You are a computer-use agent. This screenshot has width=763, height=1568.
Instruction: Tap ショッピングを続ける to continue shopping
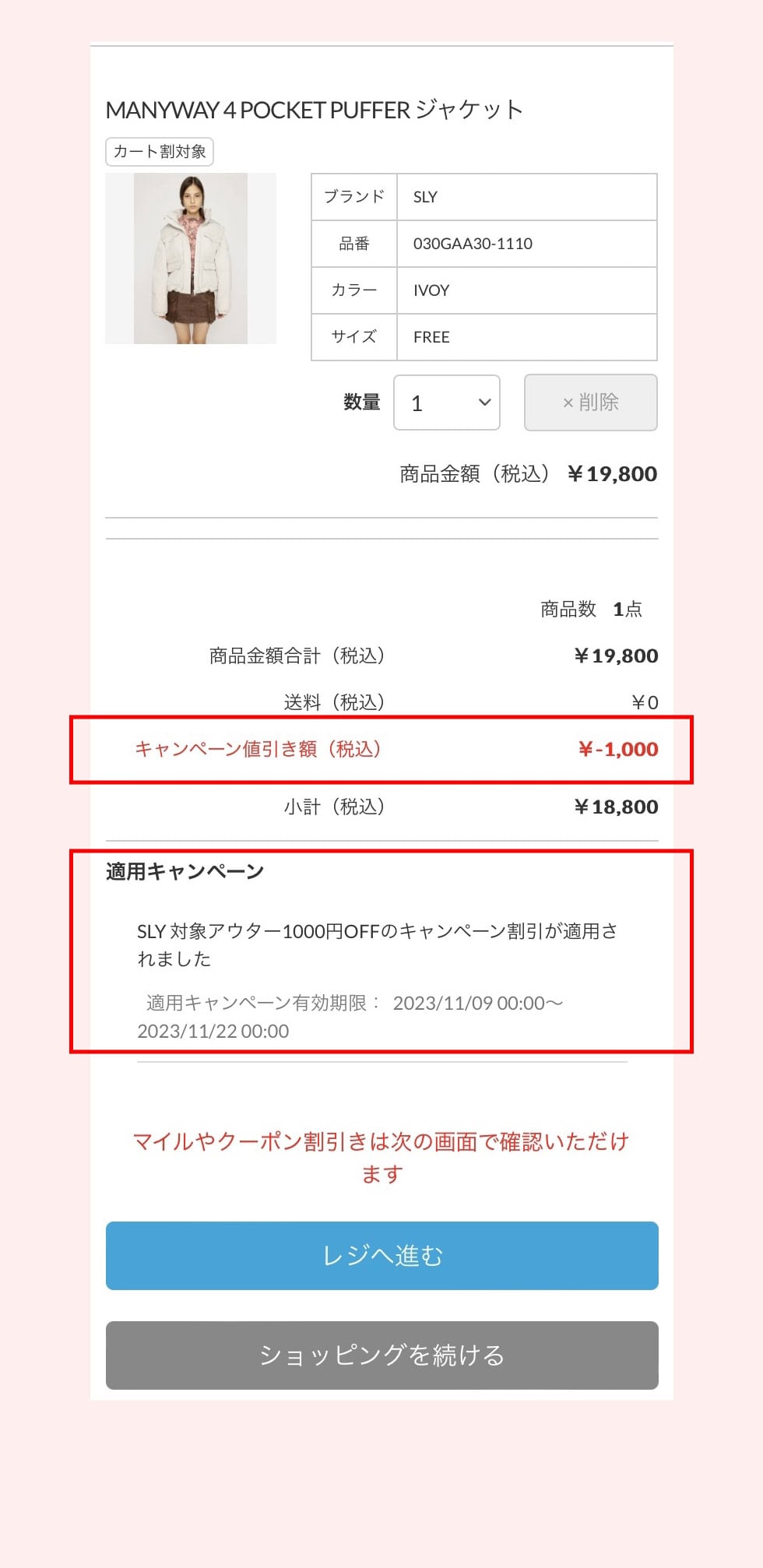click(x=381, y=1355)
